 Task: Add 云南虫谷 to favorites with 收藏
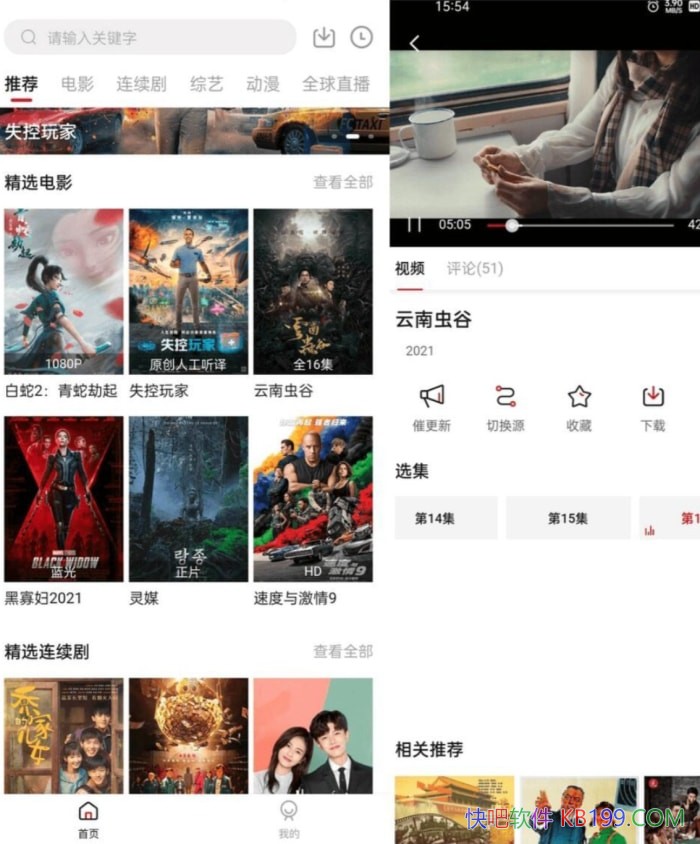point(579,406)
